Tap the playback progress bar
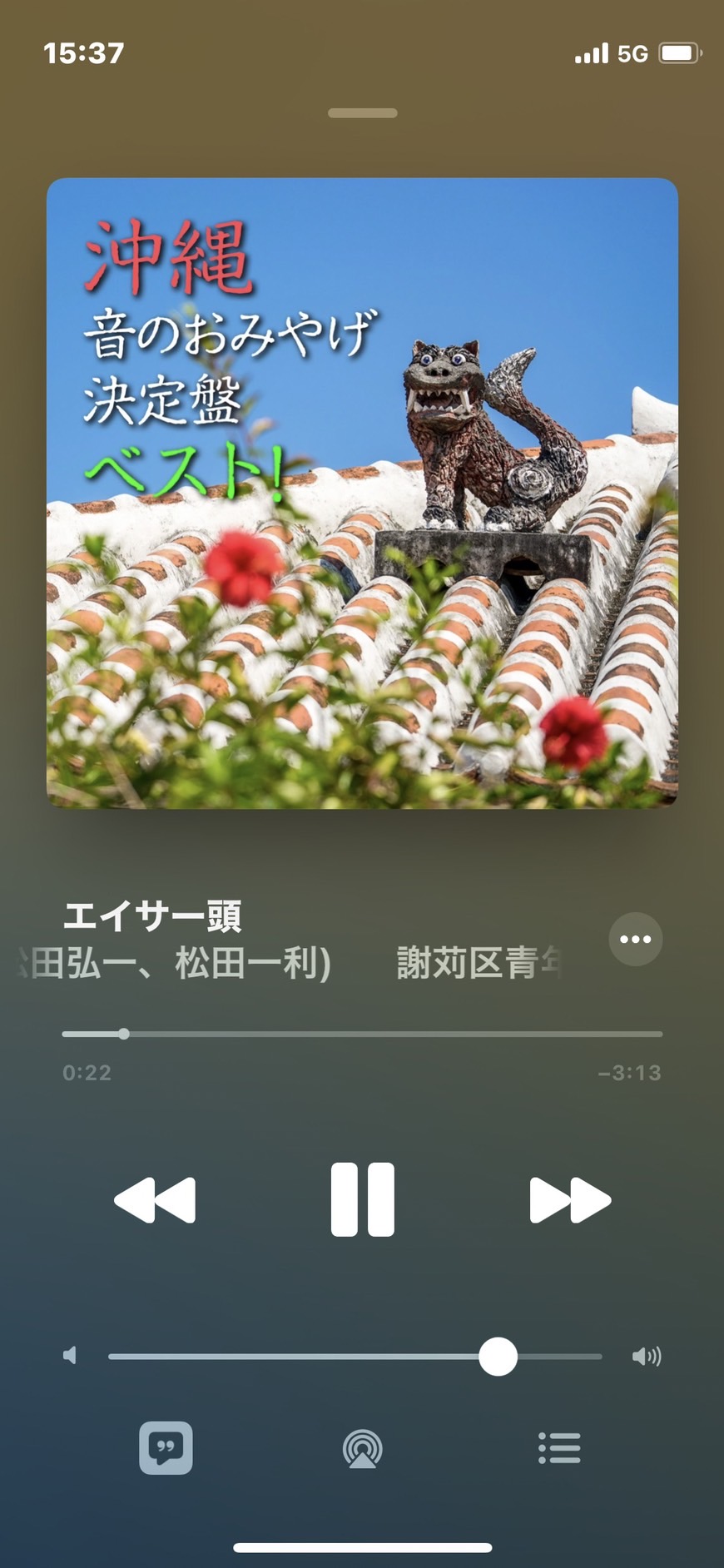Image resolution: width=724 pixels, height=1568 pixels. pyautogui.click(x=362, y=1034)
